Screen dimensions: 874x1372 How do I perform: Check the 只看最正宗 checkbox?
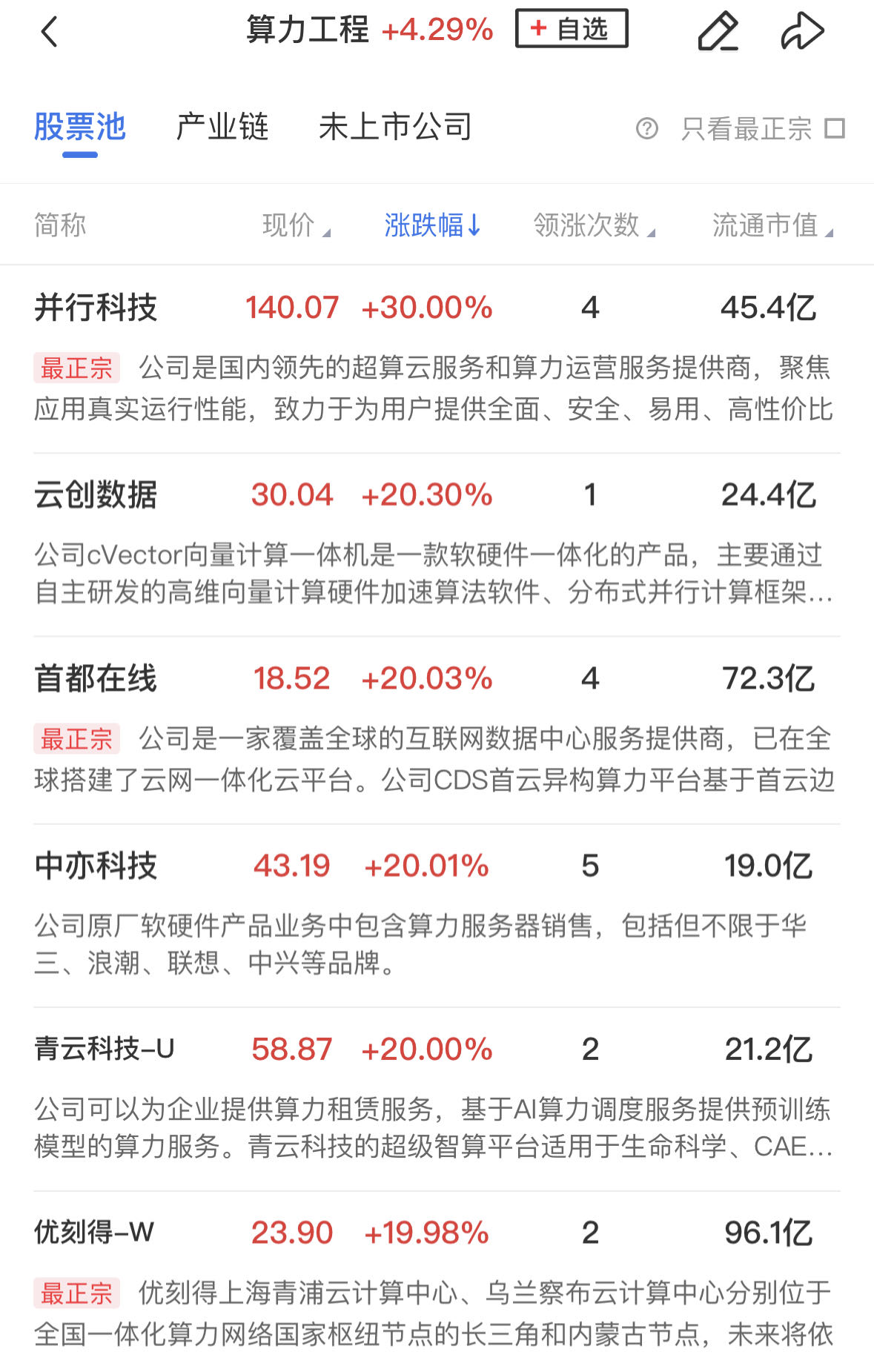tap(835, 129)
